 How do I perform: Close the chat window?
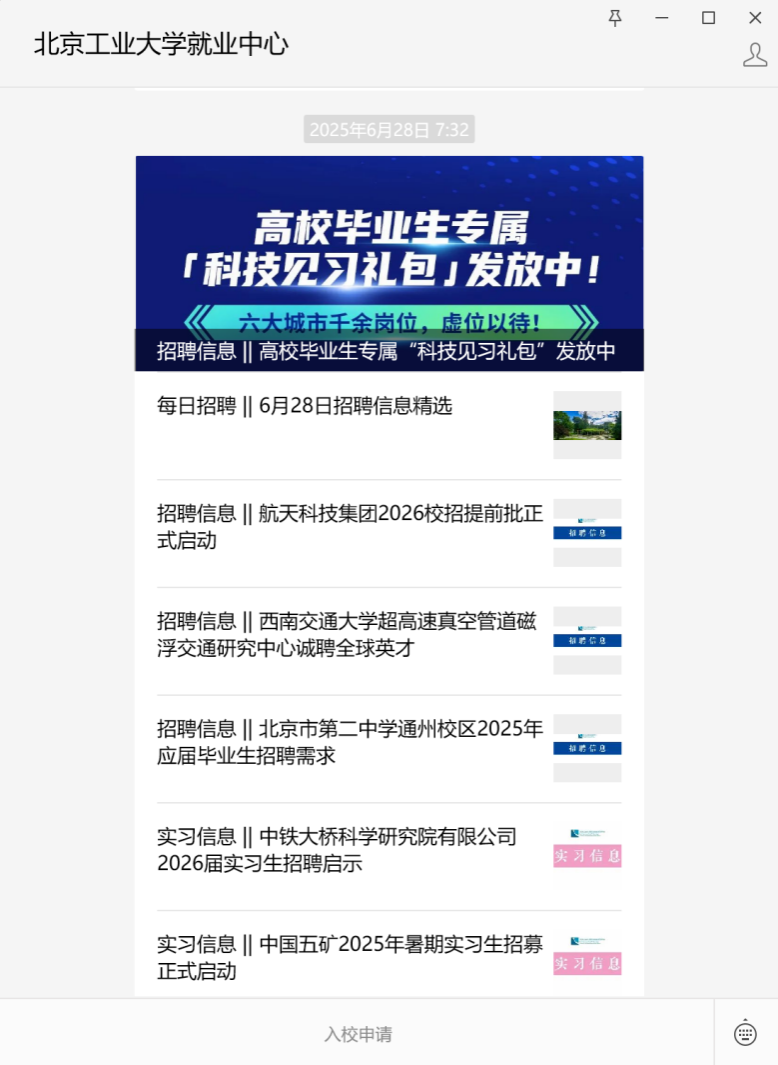tap(755, 18)
